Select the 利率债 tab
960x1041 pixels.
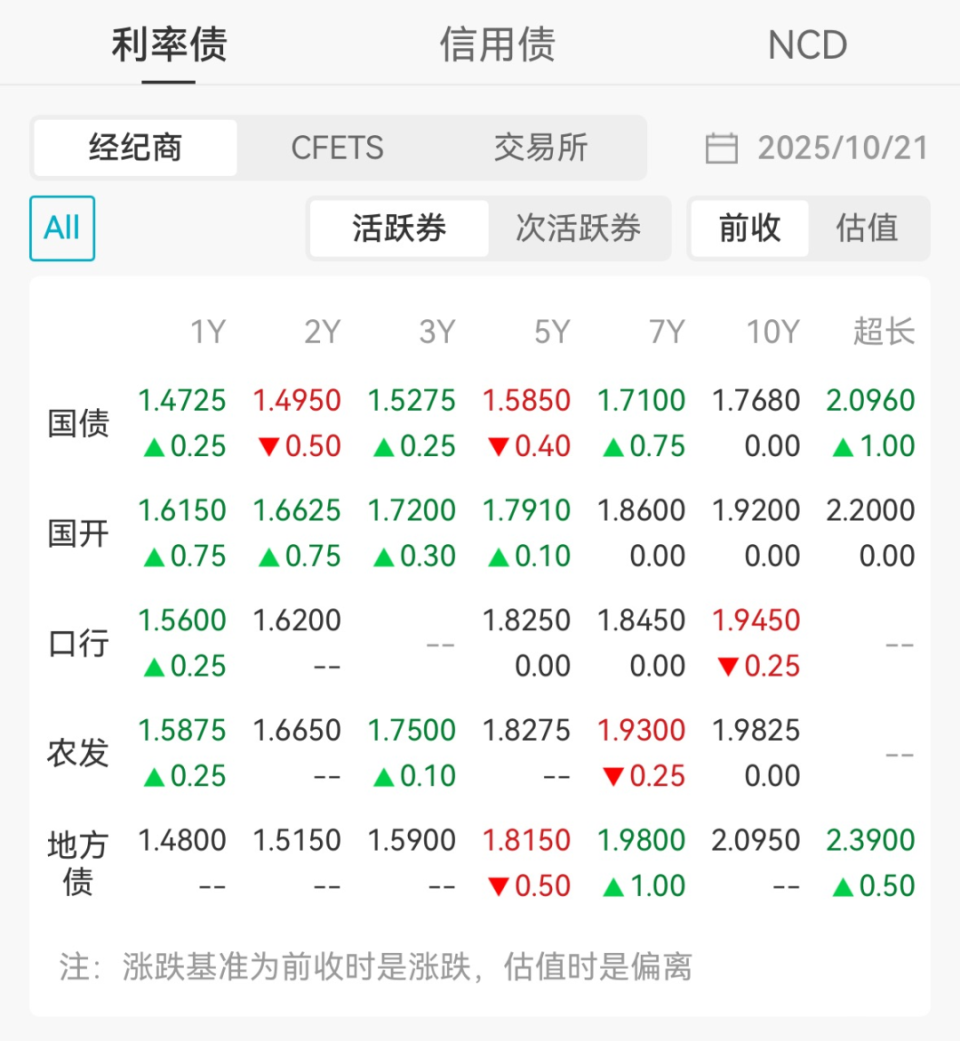pos(167,45)
